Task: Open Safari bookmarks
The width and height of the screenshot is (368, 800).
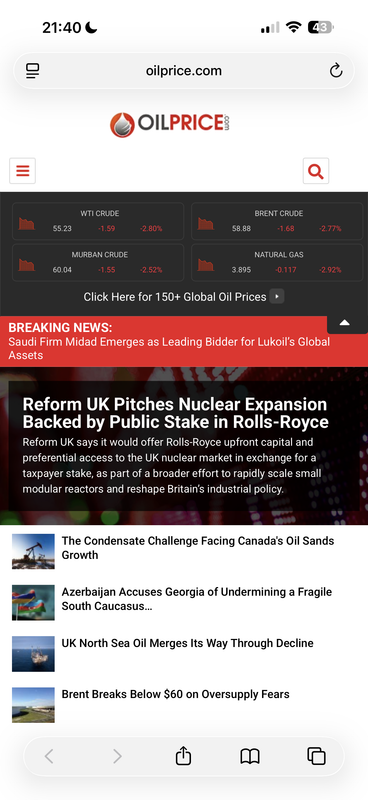Action: pos(250,756)
